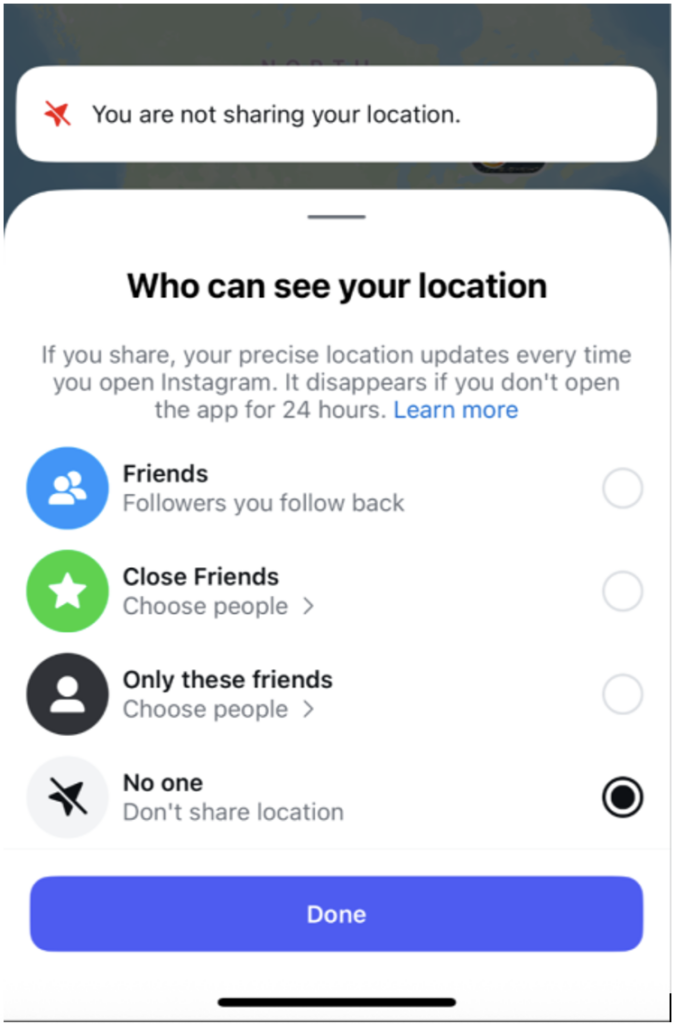
Task: Confirm with the Done button
Action: tap(336, 914)
